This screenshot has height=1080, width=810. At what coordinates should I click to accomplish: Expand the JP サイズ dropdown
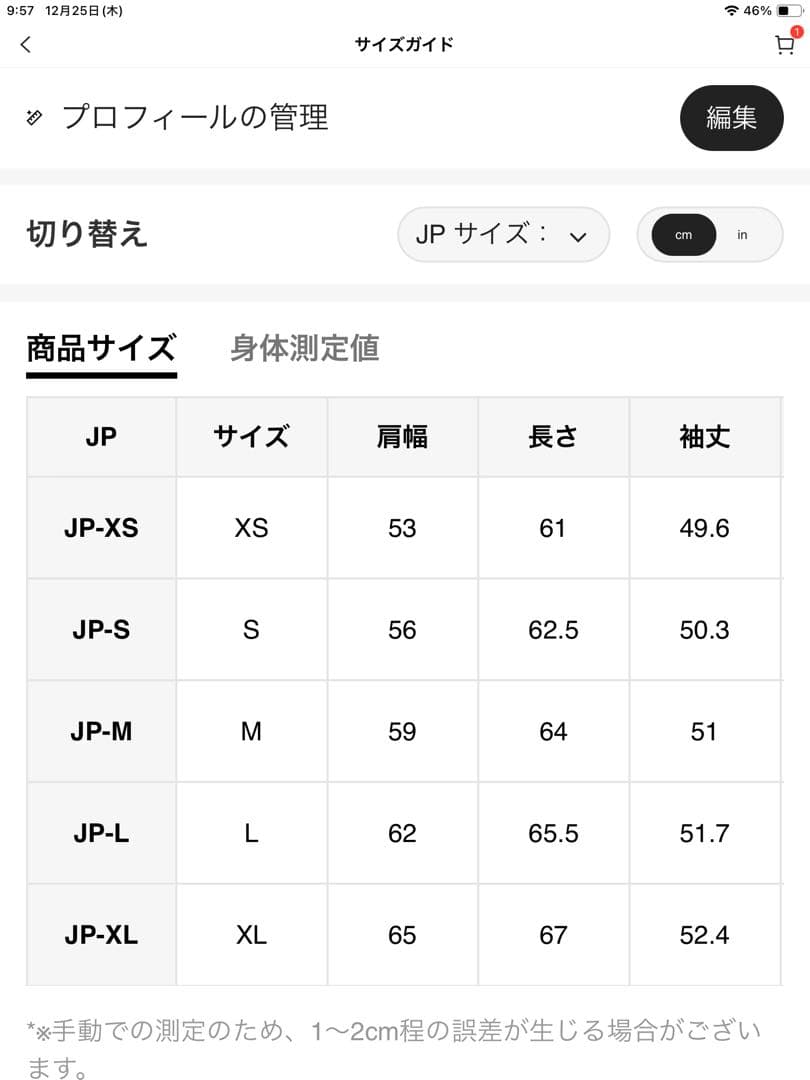tap(503, 235)
